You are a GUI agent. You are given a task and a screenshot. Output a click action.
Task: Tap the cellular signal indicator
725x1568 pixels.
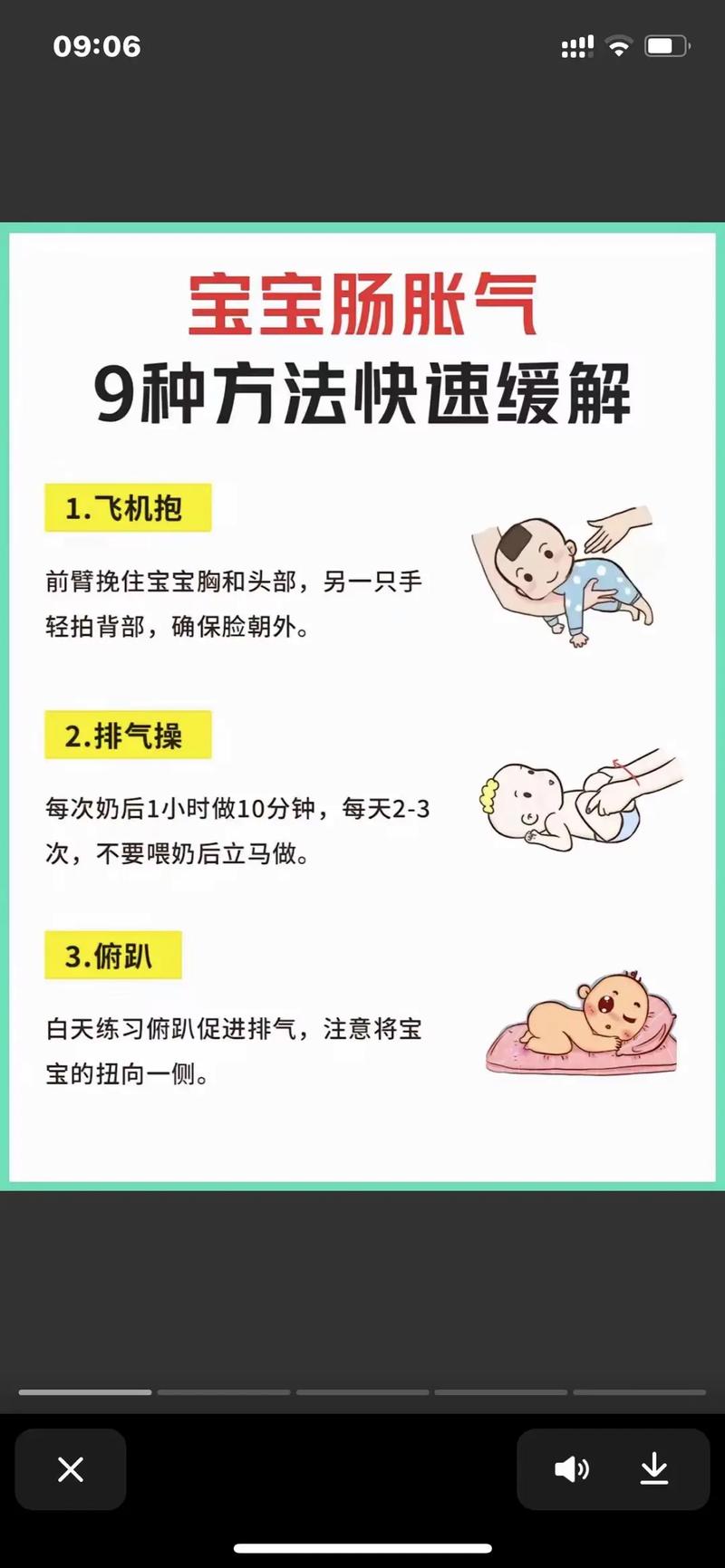[x=576, y=45]
